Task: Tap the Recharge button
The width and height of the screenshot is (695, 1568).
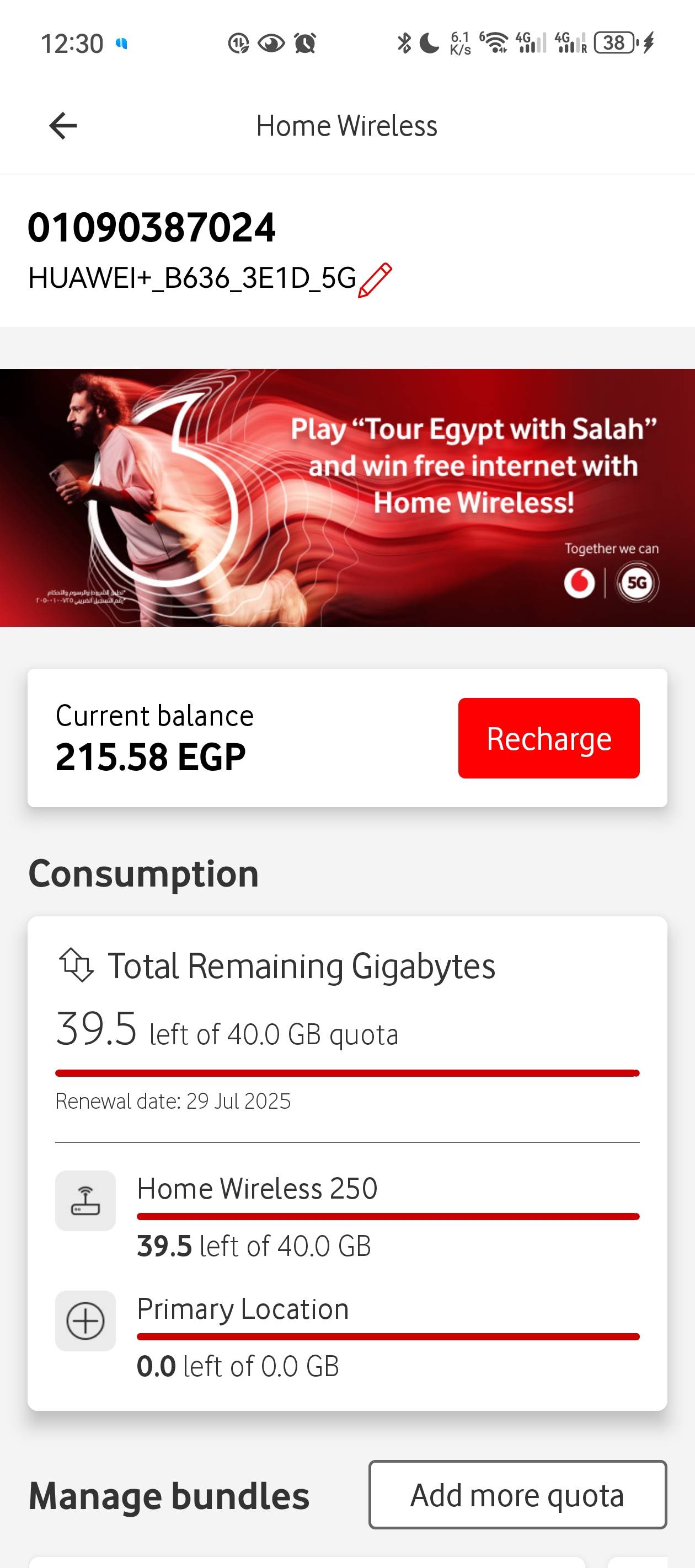Action: click(x=548, y=738)
